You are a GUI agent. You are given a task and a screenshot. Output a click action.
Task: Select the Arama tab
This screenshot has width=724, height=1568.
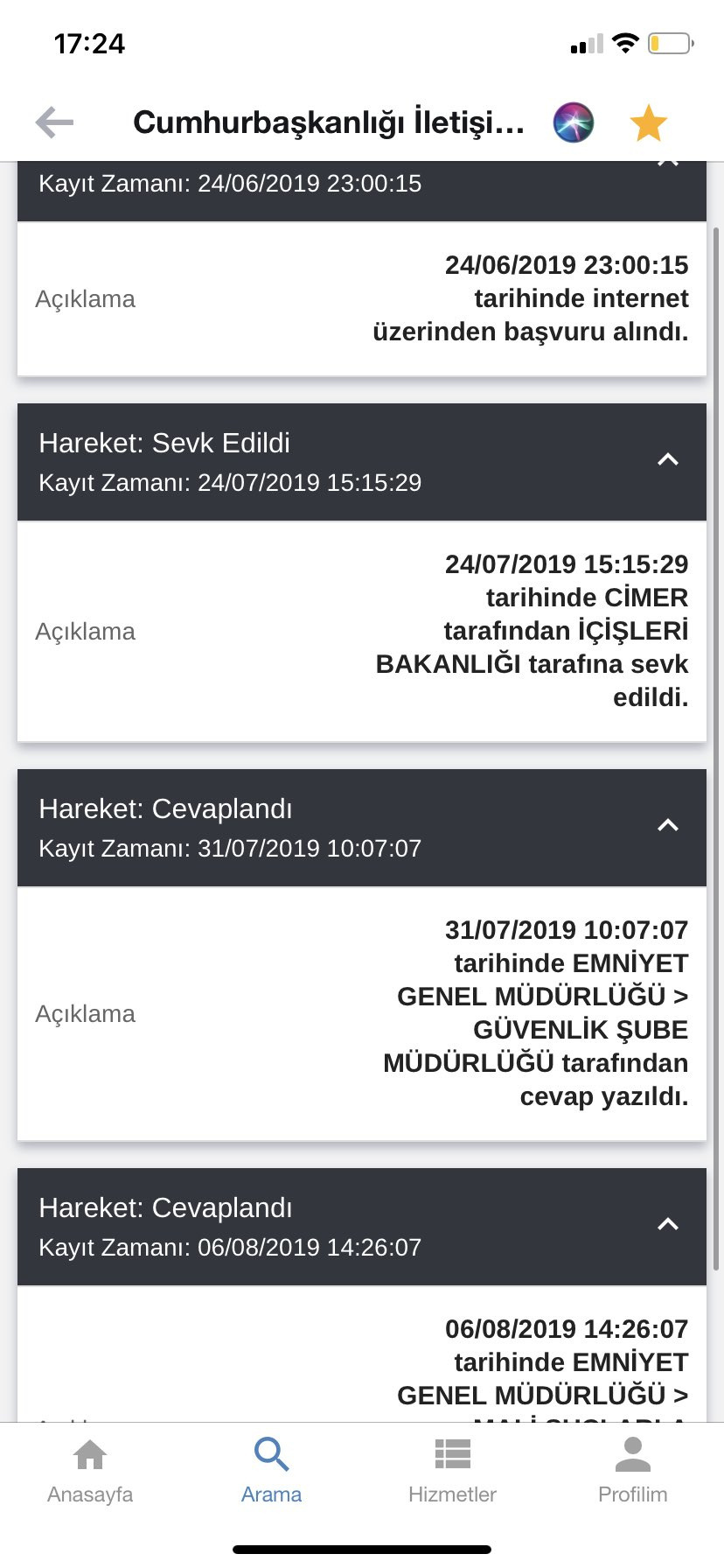tap(271, 1471)
